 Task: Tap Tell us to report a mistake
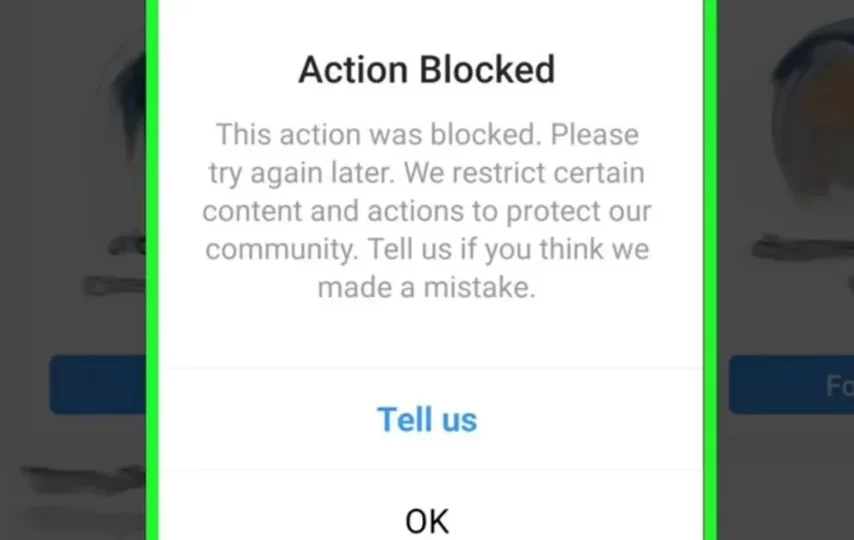[x=427, y=419]
